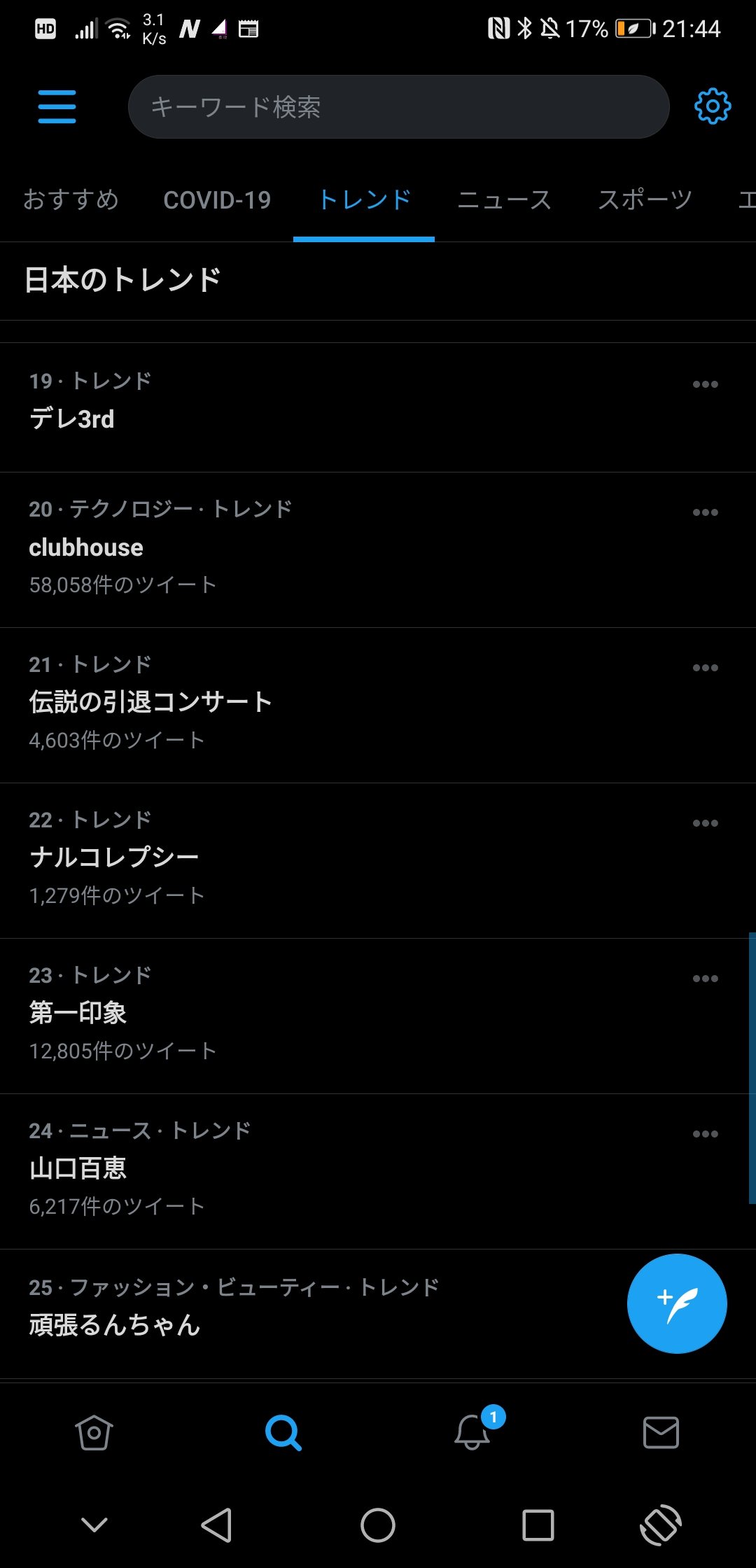Tap the キーワード検索 search field
This screenshot has height=1568, width=756.
(x=398, y=106)
